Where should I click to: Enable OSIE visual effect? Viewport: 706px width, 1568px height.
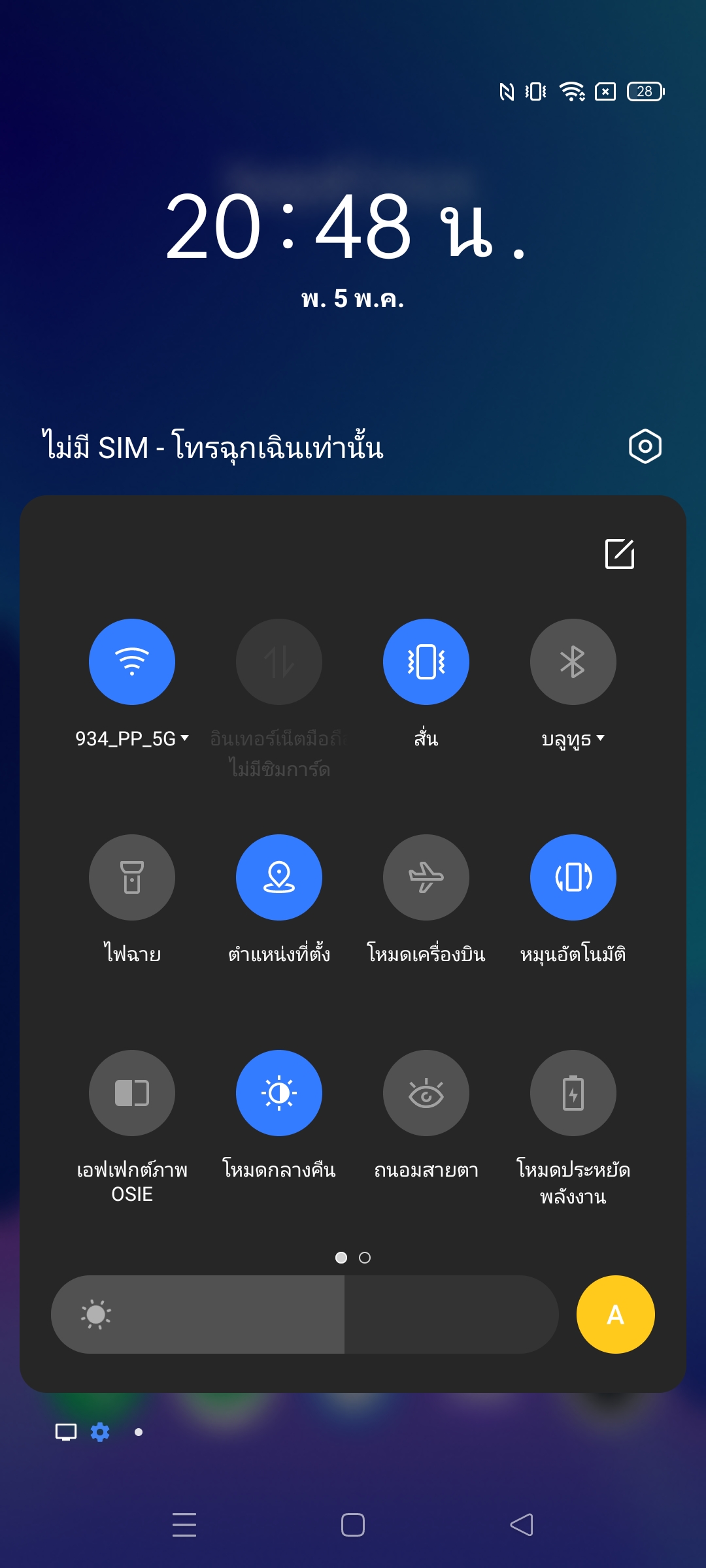[x=132, y=1093]
